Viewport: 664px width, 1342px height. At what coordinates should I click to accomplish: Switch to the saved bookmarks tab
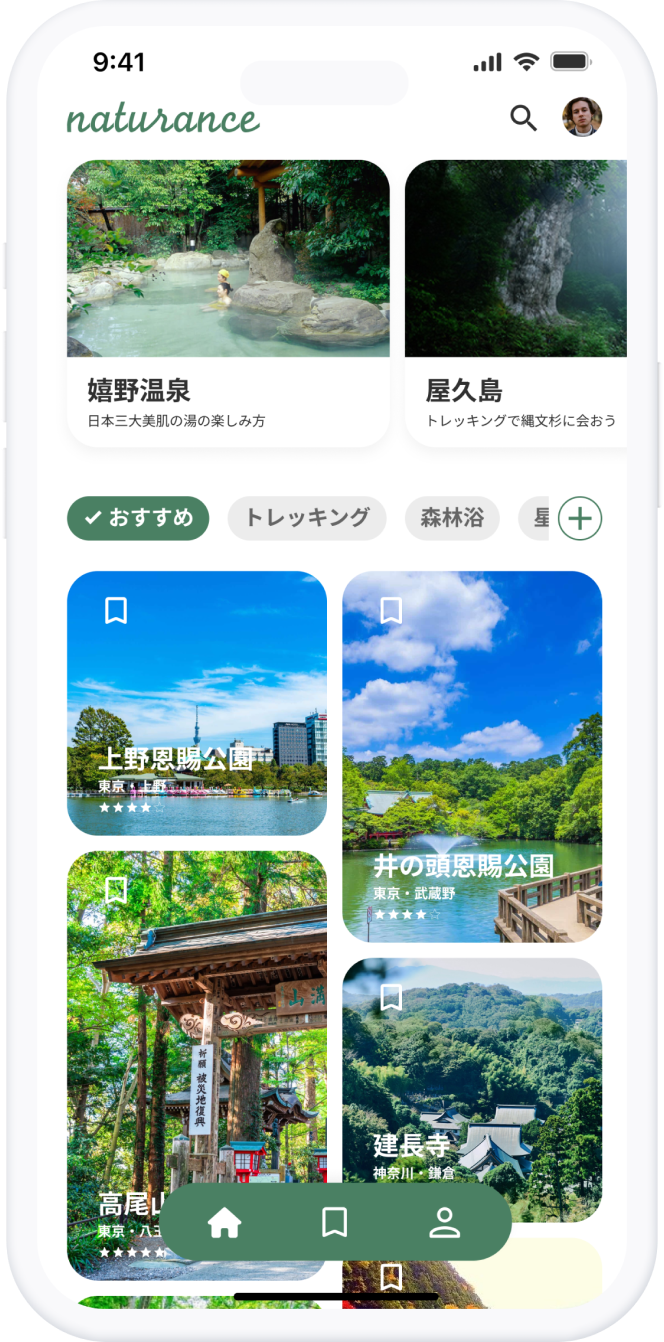[x=334, y=1222]
